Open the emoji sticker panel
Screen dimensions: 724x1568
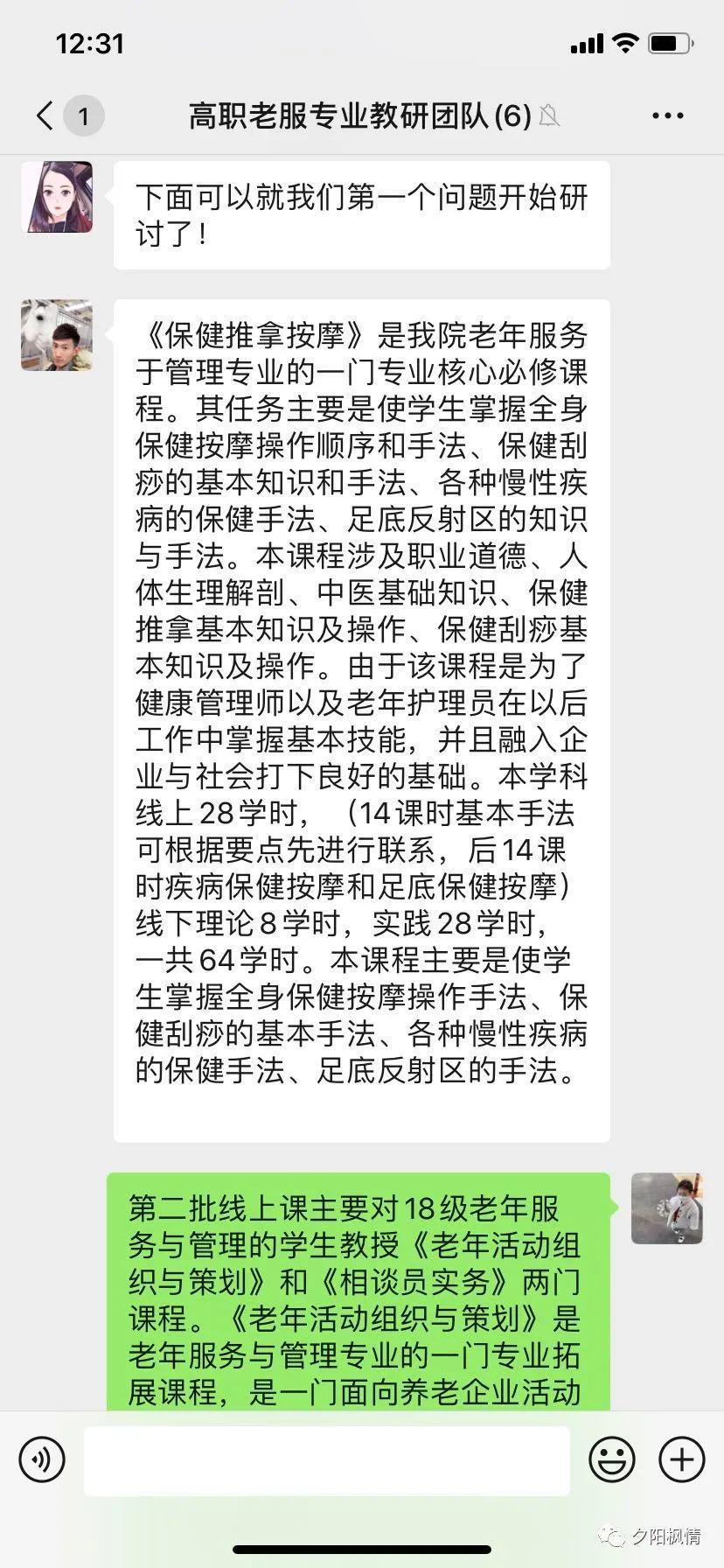tap(612, 1459)
